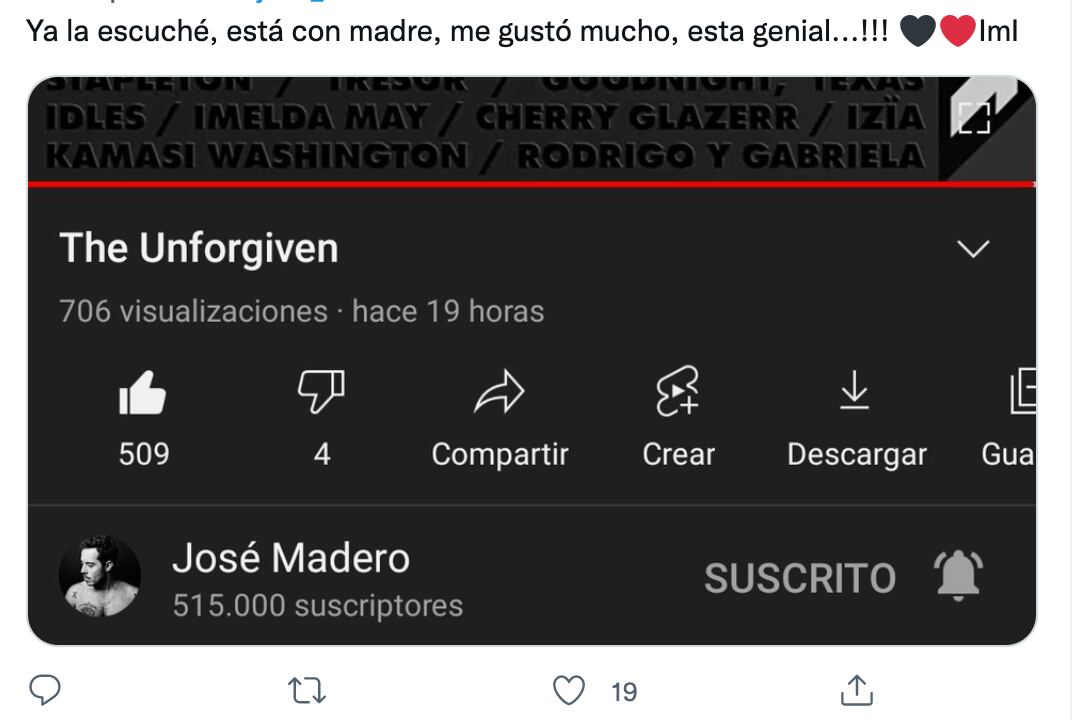This screenshot has width=1084, height=720.
Task: Retweet this post
Action: [x=307, y=690]
